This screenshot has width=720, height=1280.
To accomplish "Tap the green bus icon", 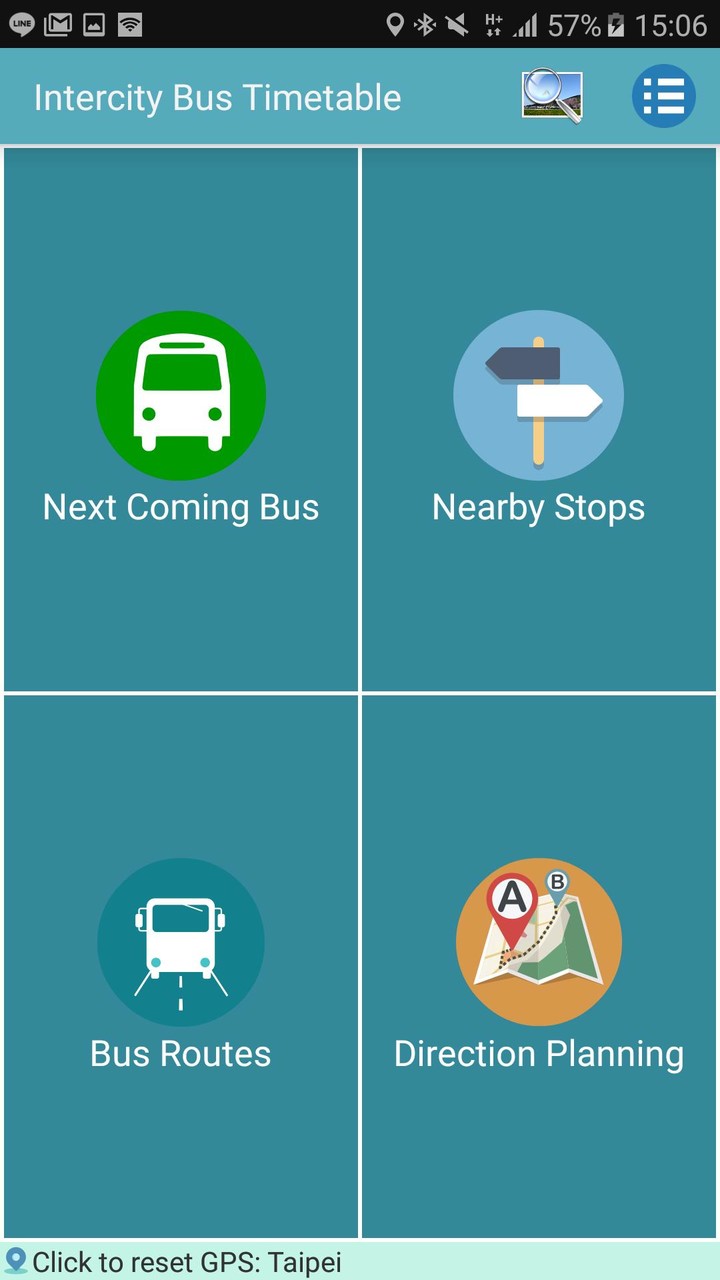I will tap(180, 394).
